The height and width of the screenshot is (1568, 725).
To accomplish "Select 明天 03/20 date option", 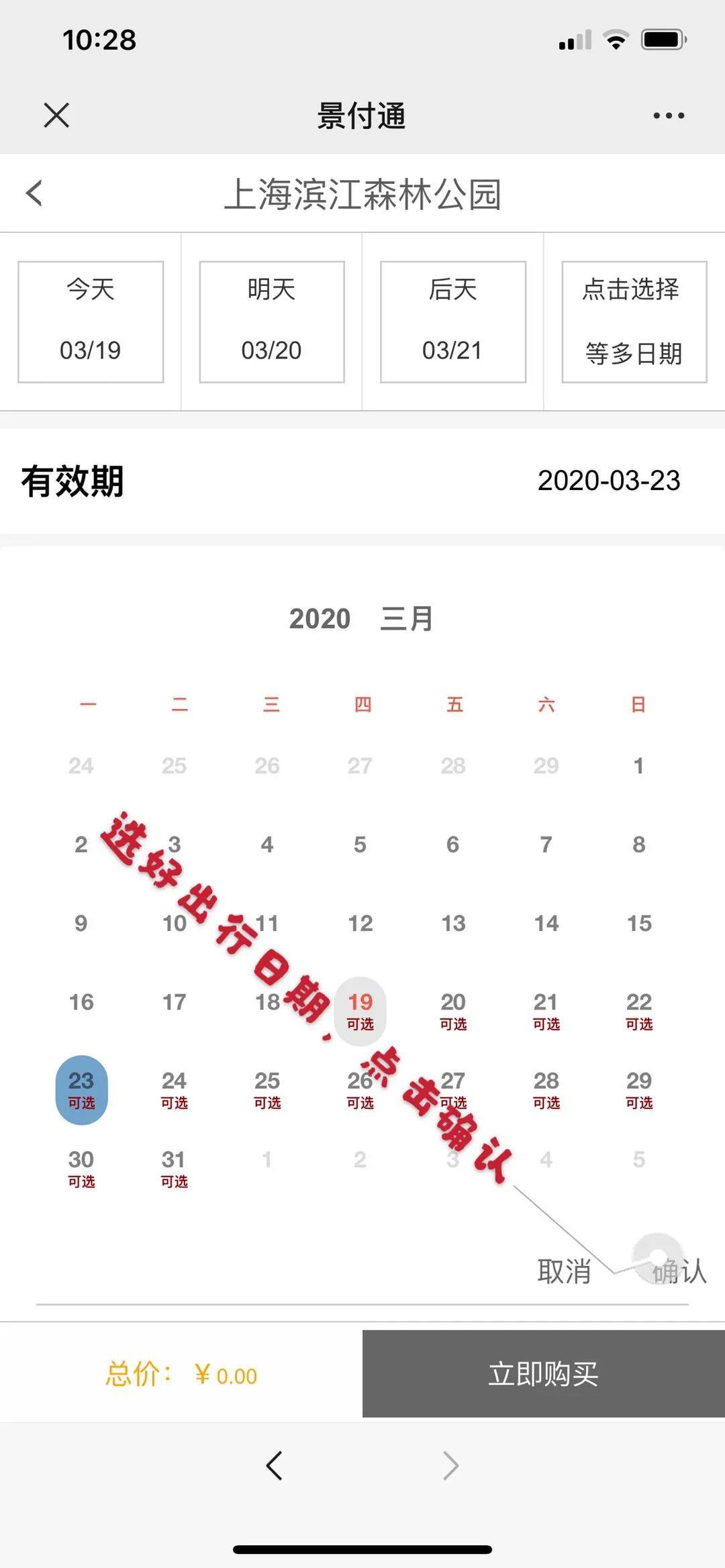I will [272, 322].
